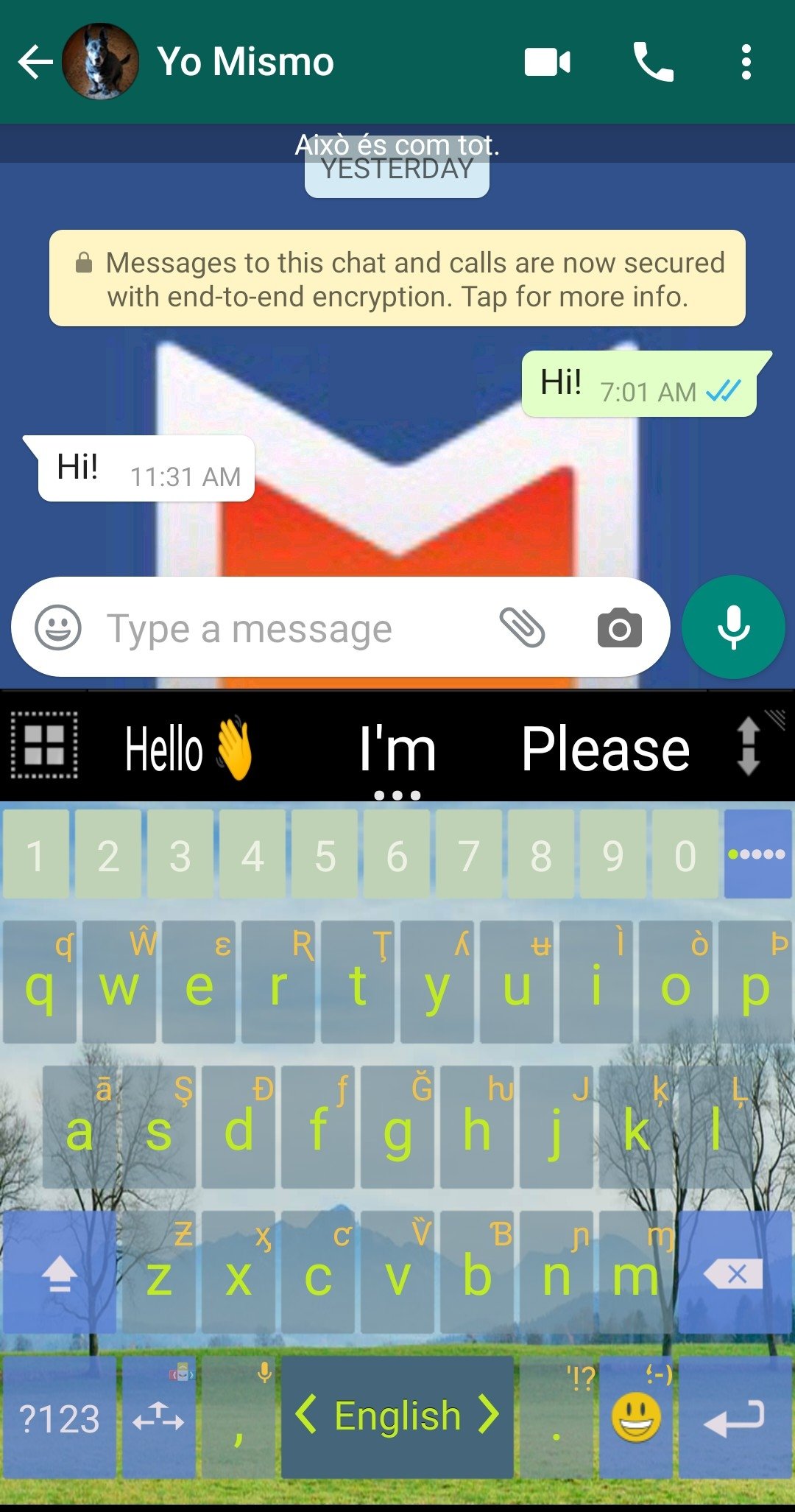Image resolution: width=795 pixels, height=1512 pixels.
Task: Tap the keyboard resize arrows icon
Action: point(749,745)
